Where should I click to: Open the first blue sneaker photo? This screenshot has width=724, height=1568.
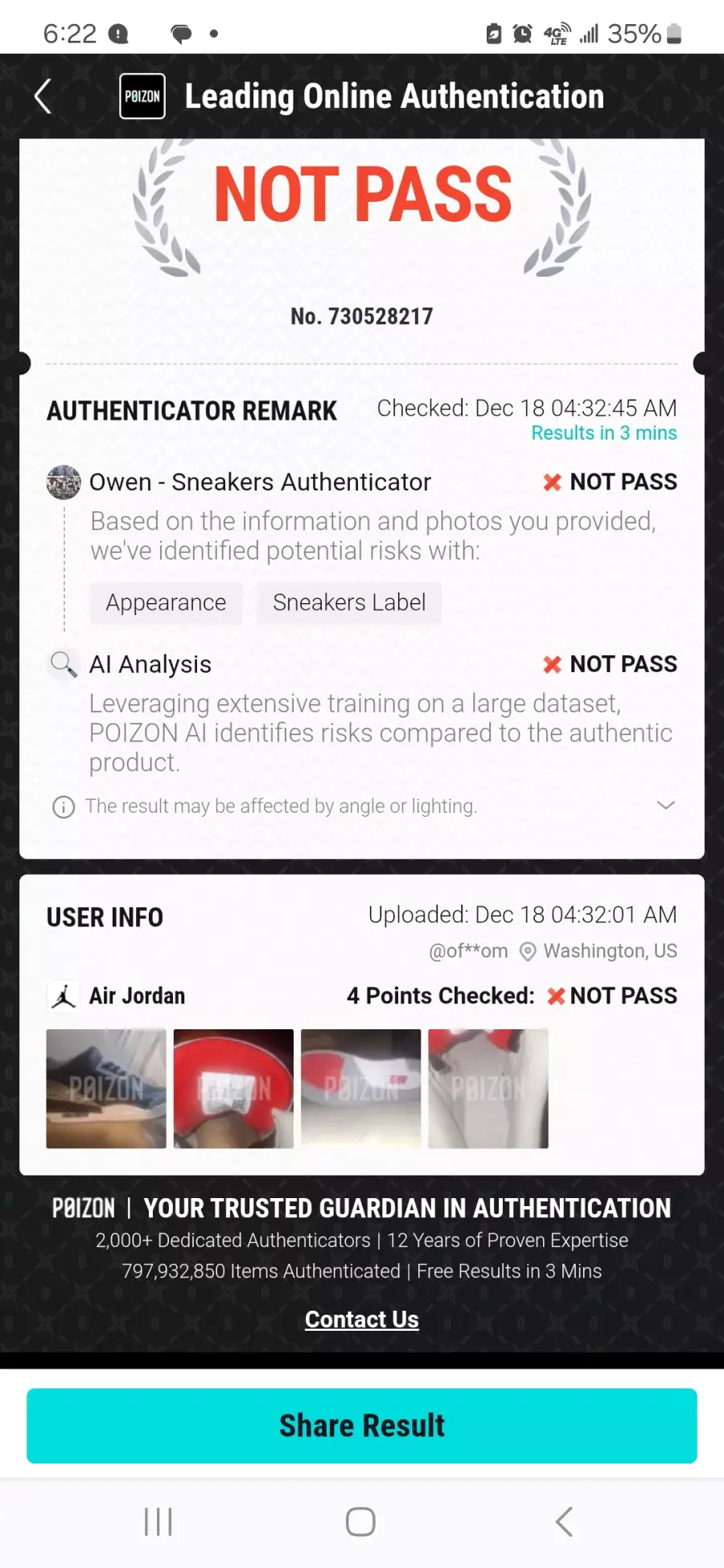pyautogui.click(x=106, y=1088)
